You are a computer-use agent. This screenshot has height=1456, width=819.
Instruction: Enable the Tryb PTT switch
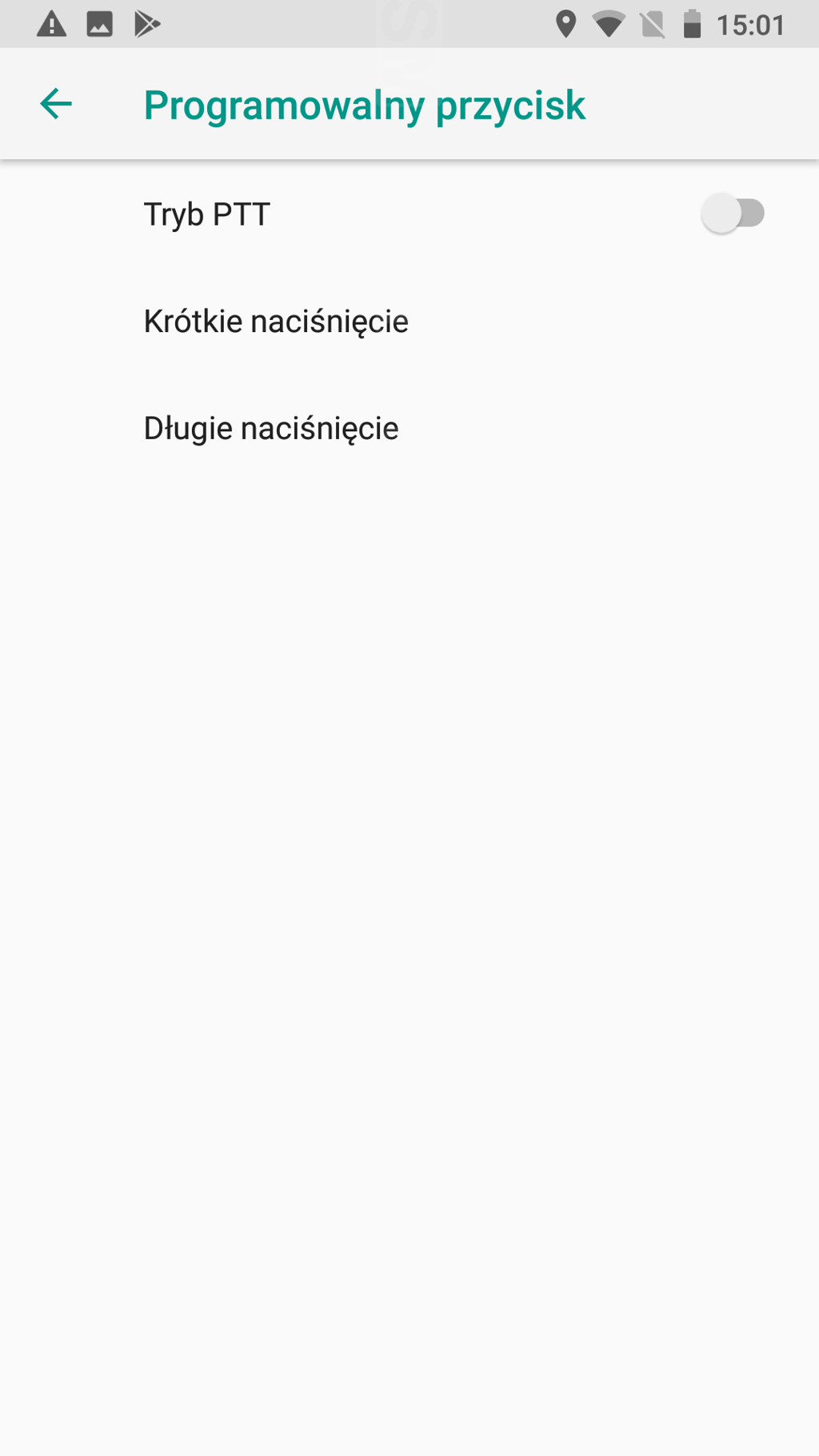(x=732, y=214)
